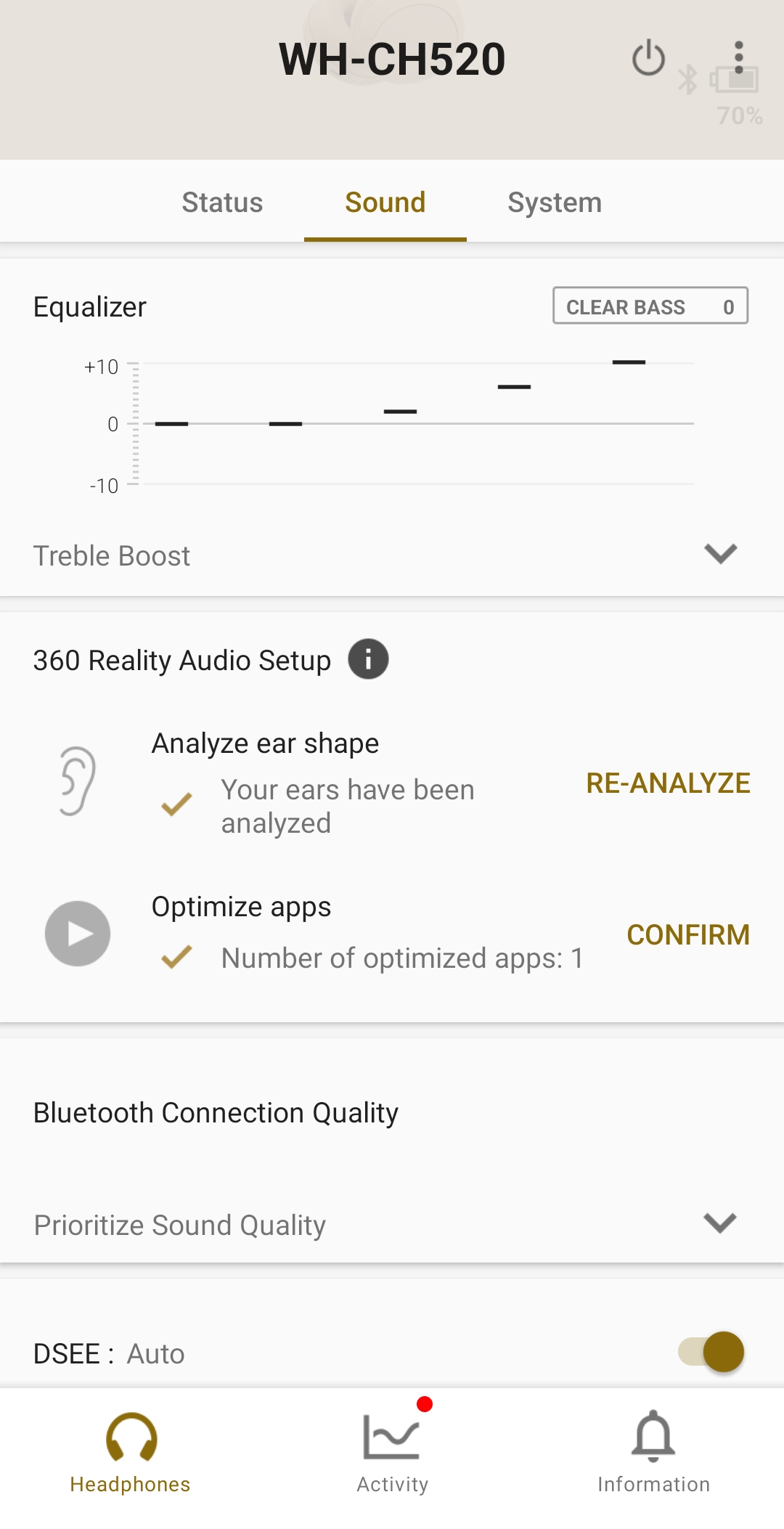This screenshot has width=784, height=1529.
Task: Play the Optimize apps video
Action: [78, 934]
